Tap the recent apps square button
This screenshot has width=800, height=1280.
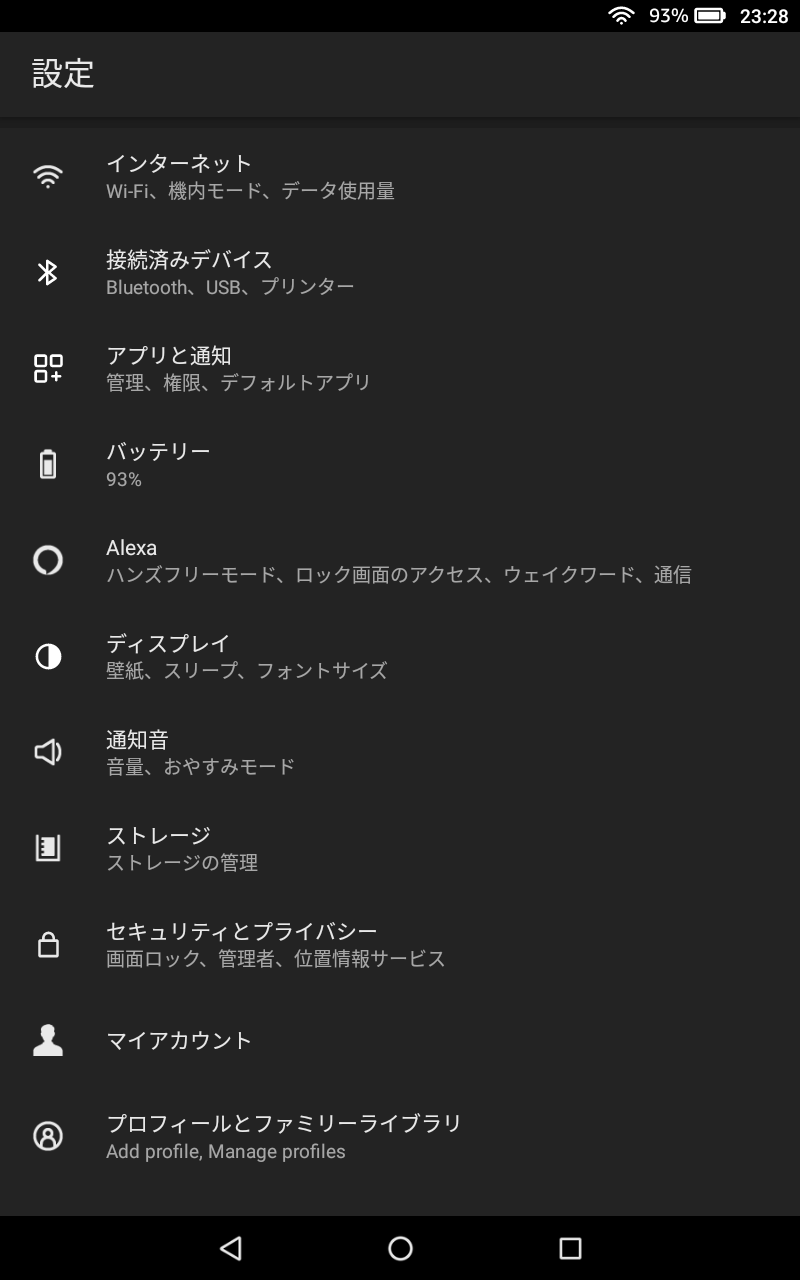pyautogui.click(x=568, y=1245)
